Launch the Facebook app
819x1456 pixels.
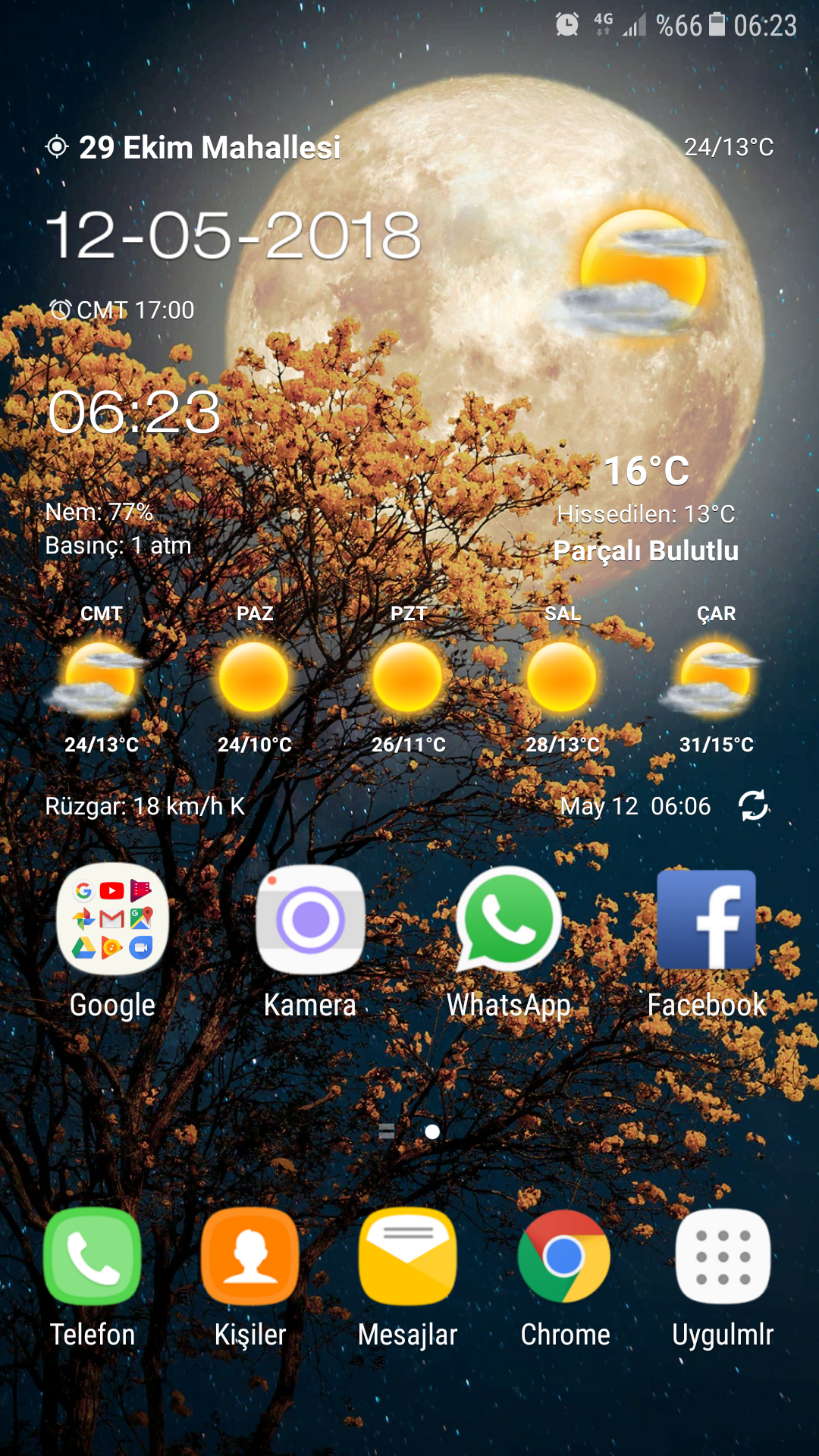click(706, 919)
